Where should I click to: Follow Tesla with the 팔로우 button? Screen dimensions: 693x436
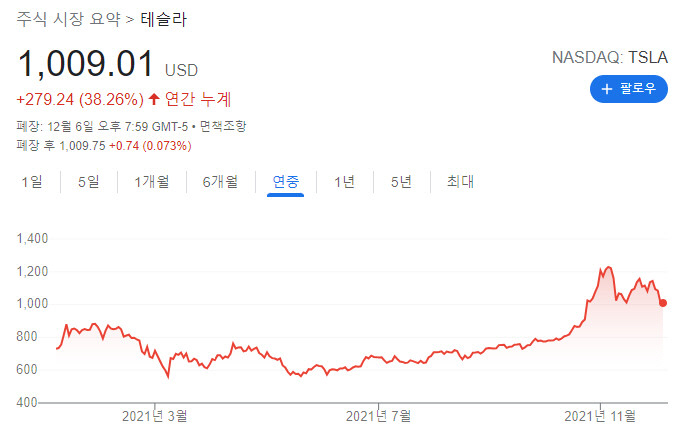coord(628,89)
